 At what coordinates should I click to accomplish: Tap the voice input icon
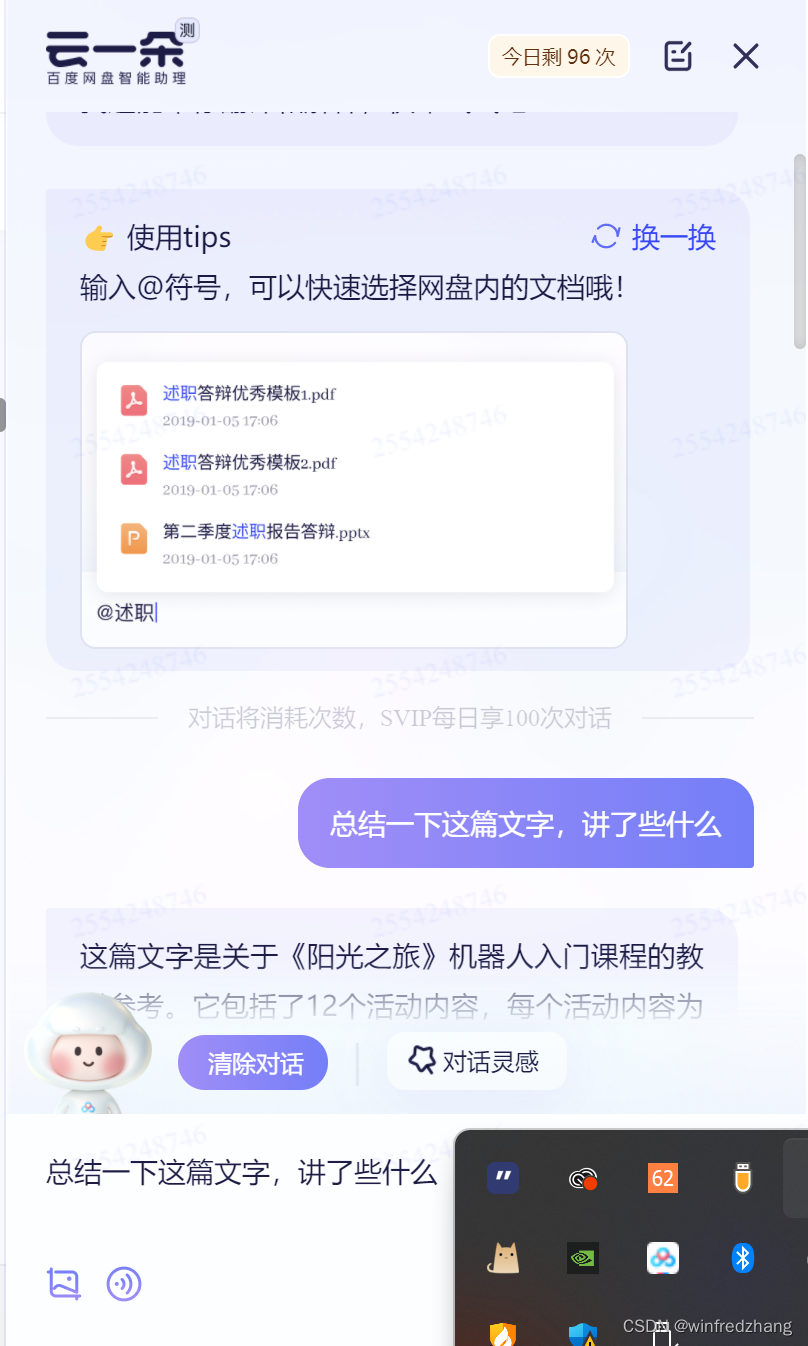pos(124,1283)
